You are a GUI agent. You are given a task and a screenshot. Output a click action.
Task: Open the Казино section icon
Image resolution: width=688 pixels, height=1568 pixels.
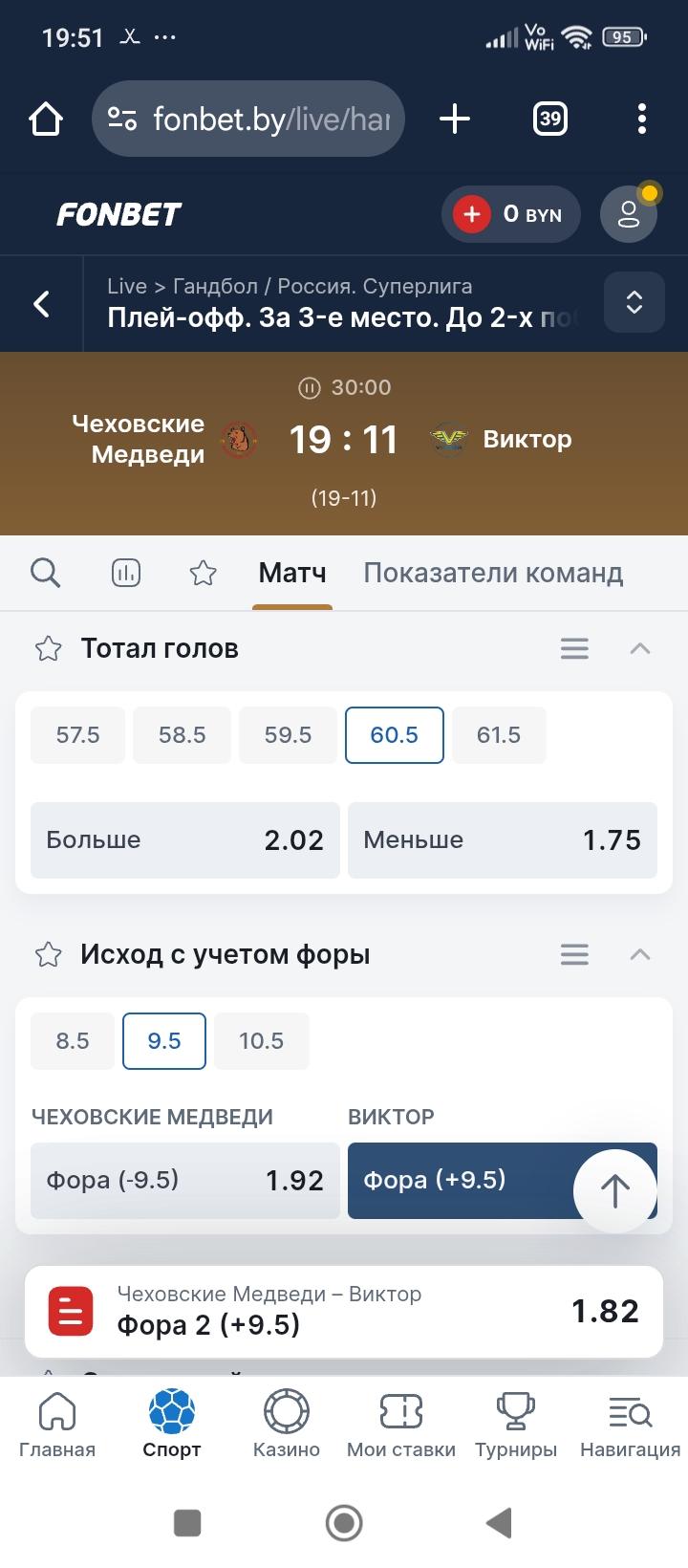pos(286,1411)
